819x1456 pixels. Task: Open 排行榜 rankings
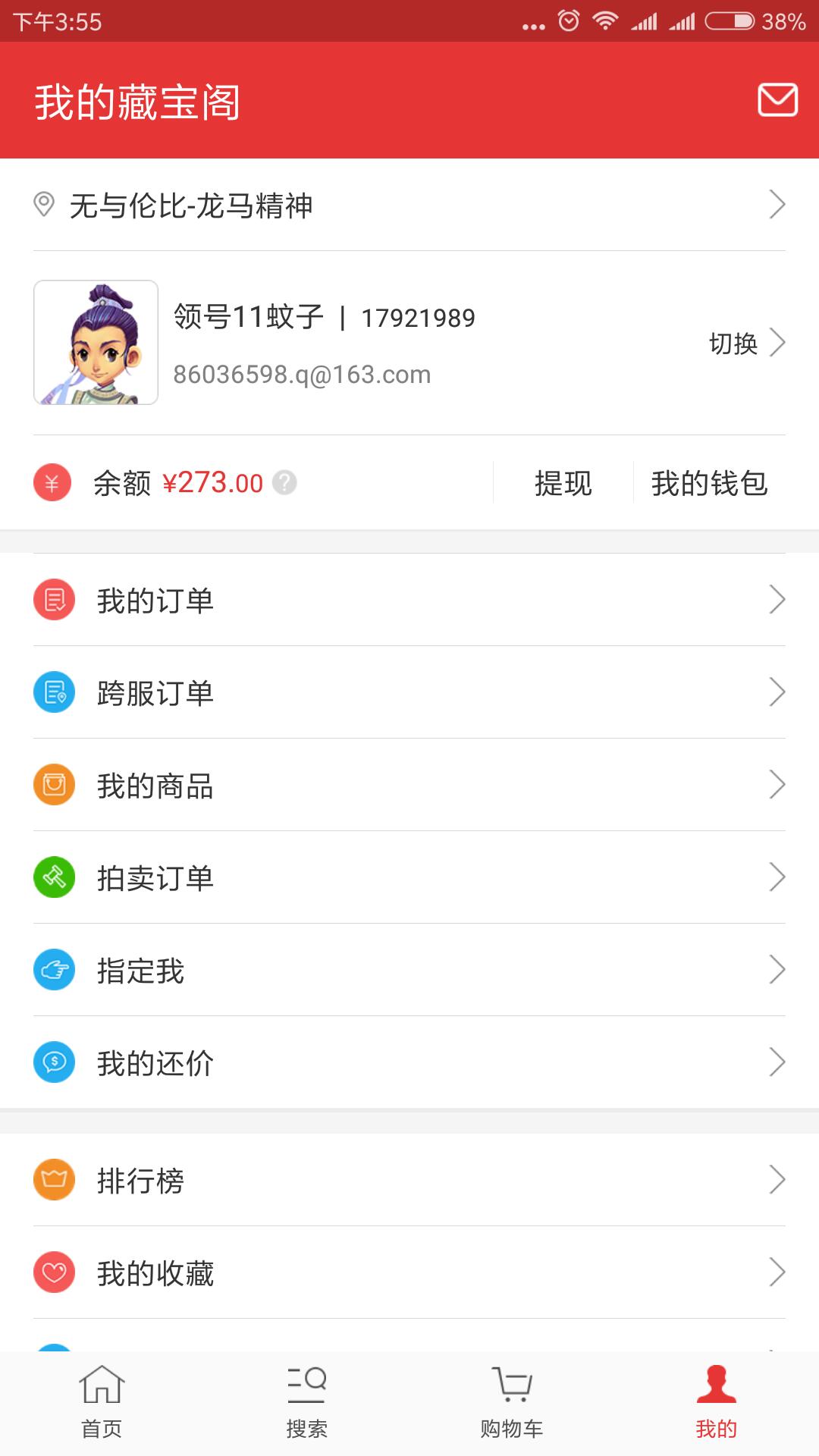coord(409,1180)
